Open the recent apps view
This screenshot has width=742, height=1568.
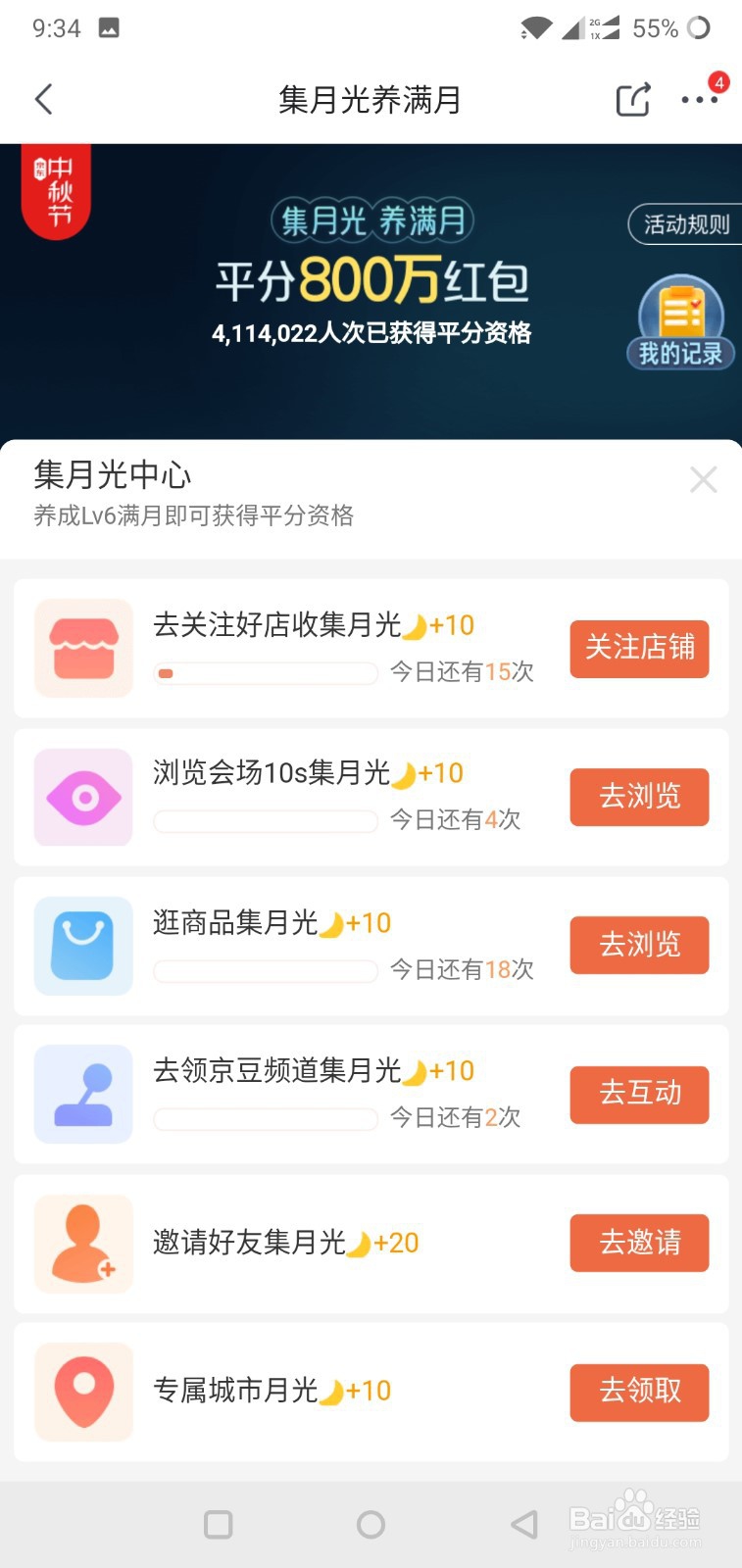coord(218,1524)
